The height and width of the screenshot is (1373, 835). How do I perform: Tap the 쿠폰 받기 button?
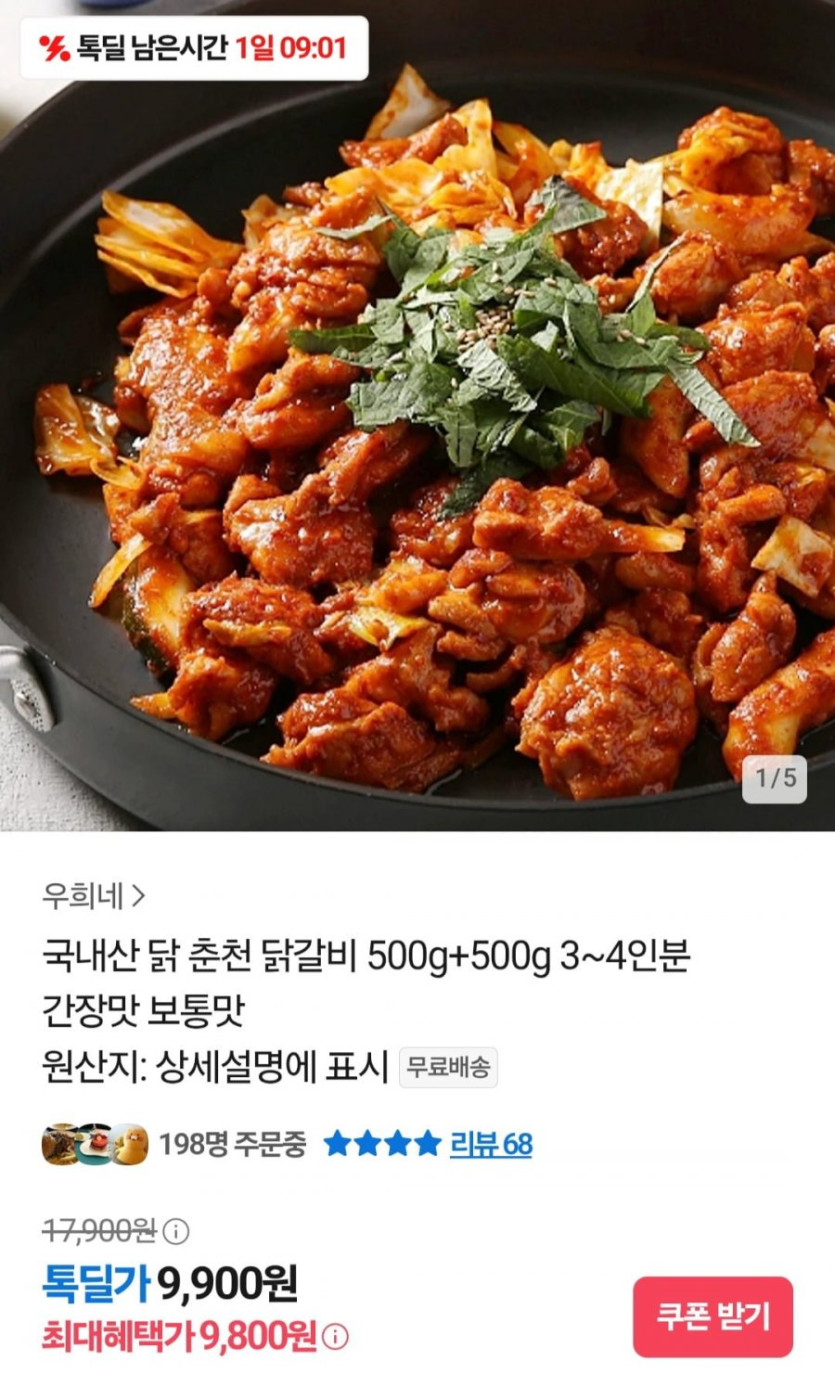pyautogui.click(x=712, y=1316)
